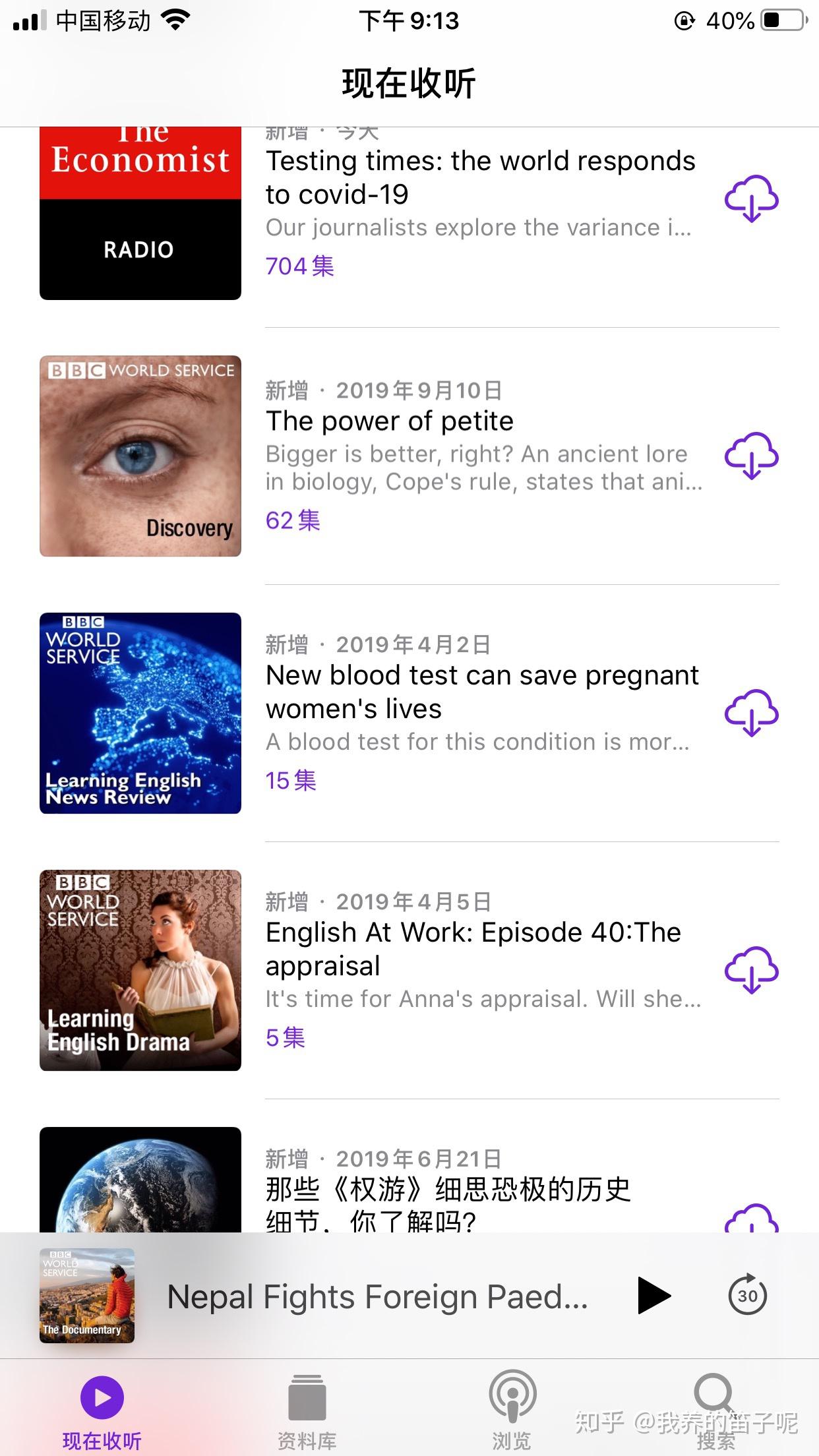Open the BBC Discovery podcast cover
The height and width of the screenshot is (1456, 819).
coord(140,456)
